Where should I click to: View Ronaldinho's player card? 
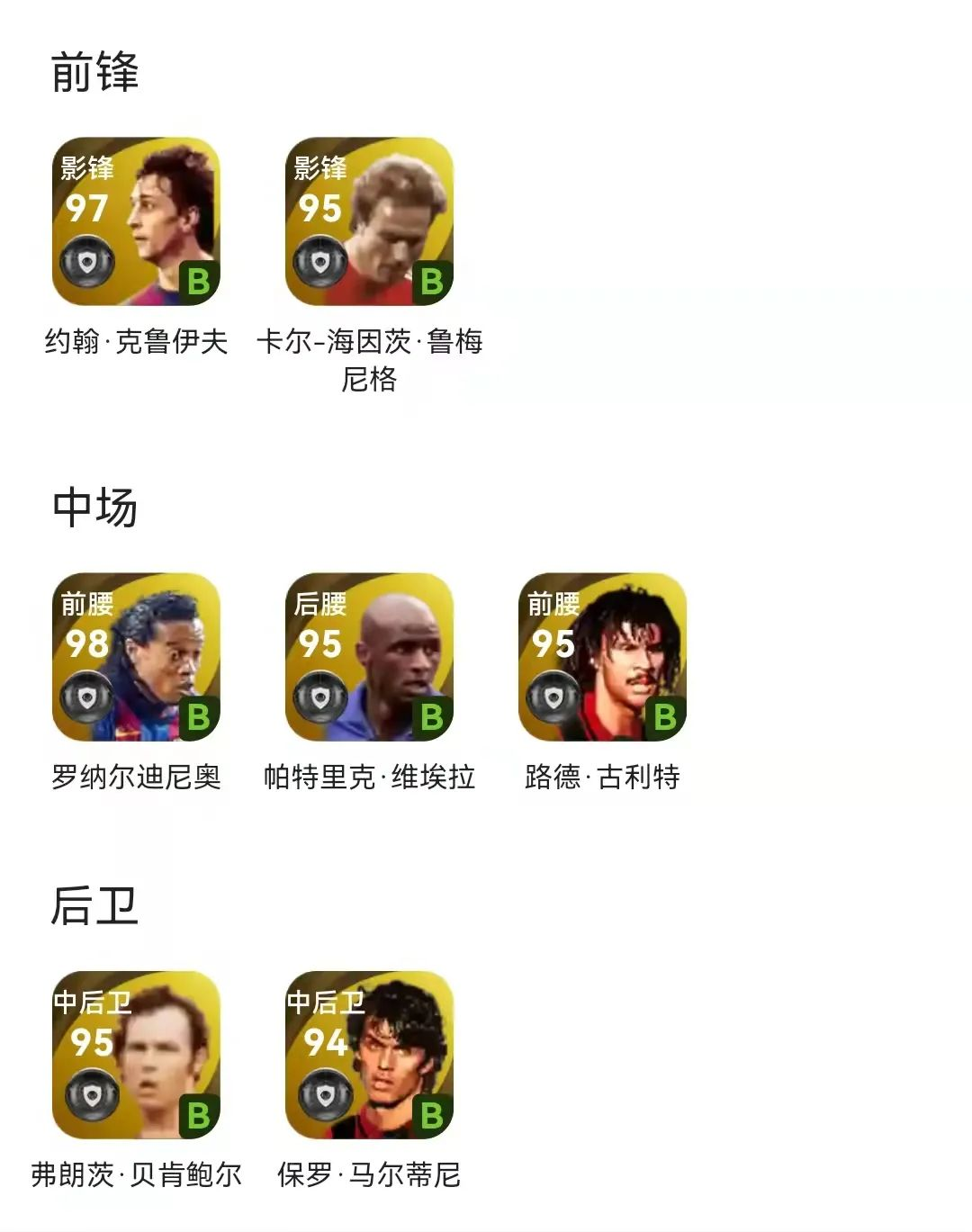point(136,657)
